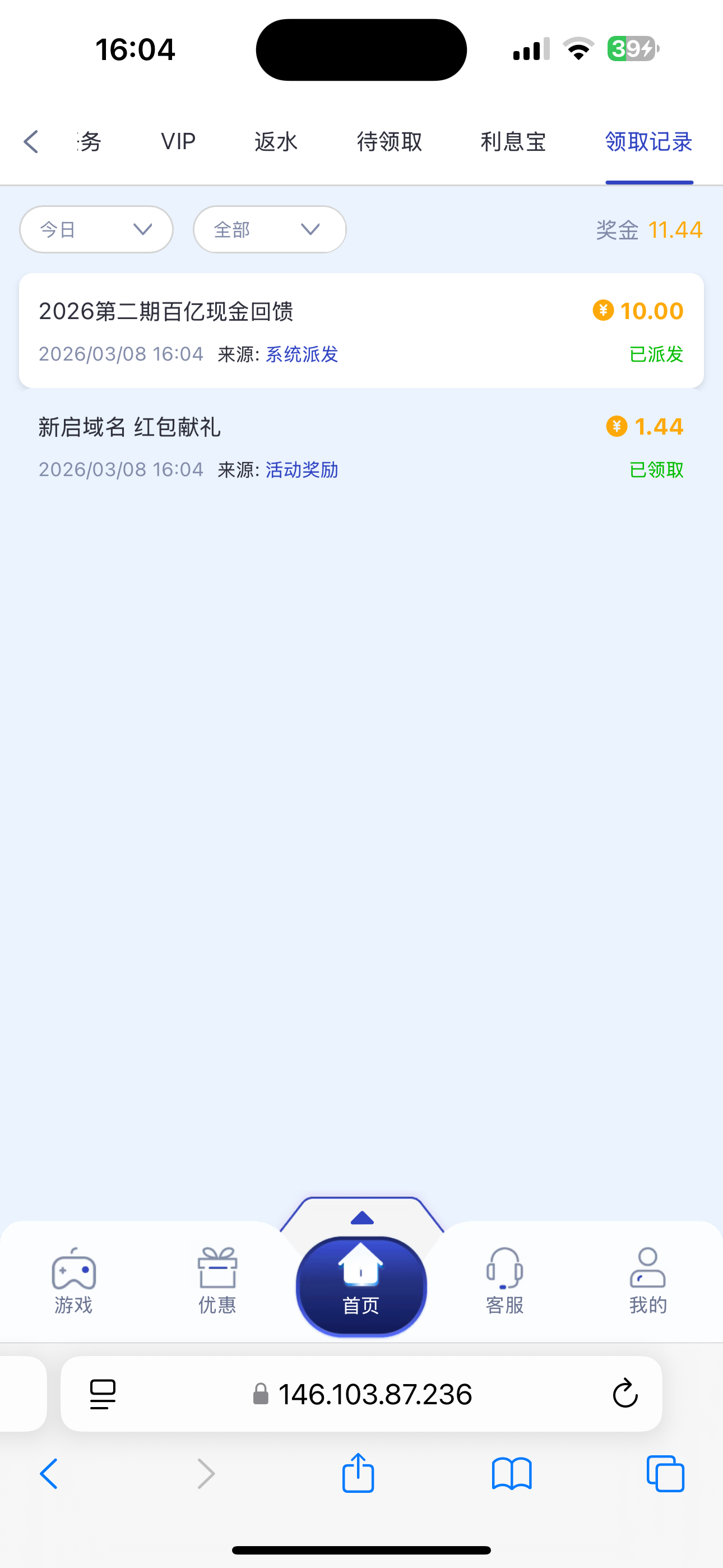Open the Safari share sheet
Viewport: 723px width, 1568px height.
(x=358, y=1474)
